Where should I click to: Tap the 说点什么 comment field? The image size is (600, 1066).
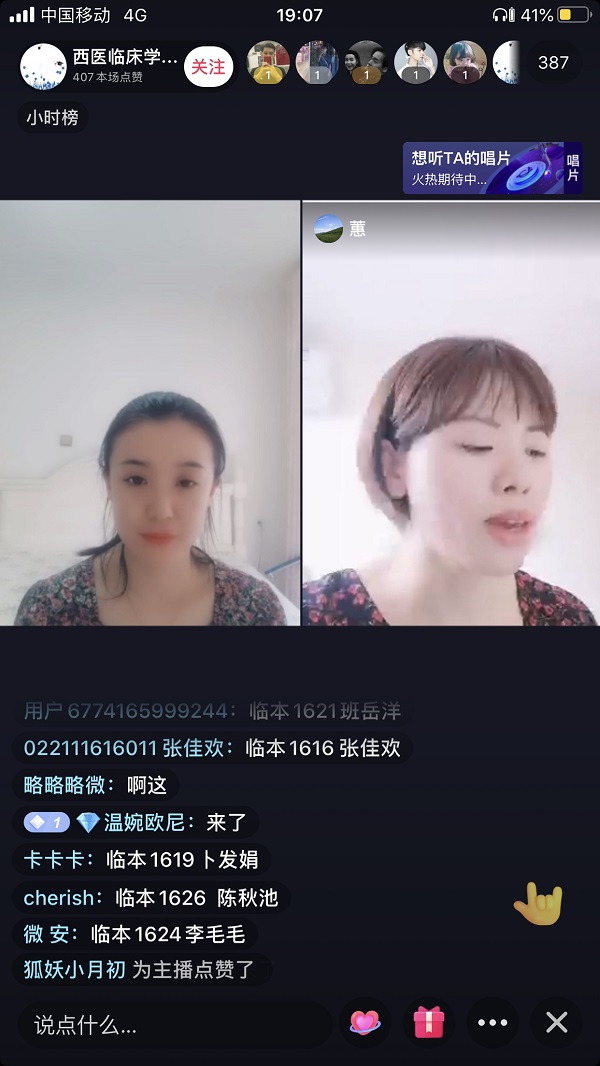tap(175, 1024)
